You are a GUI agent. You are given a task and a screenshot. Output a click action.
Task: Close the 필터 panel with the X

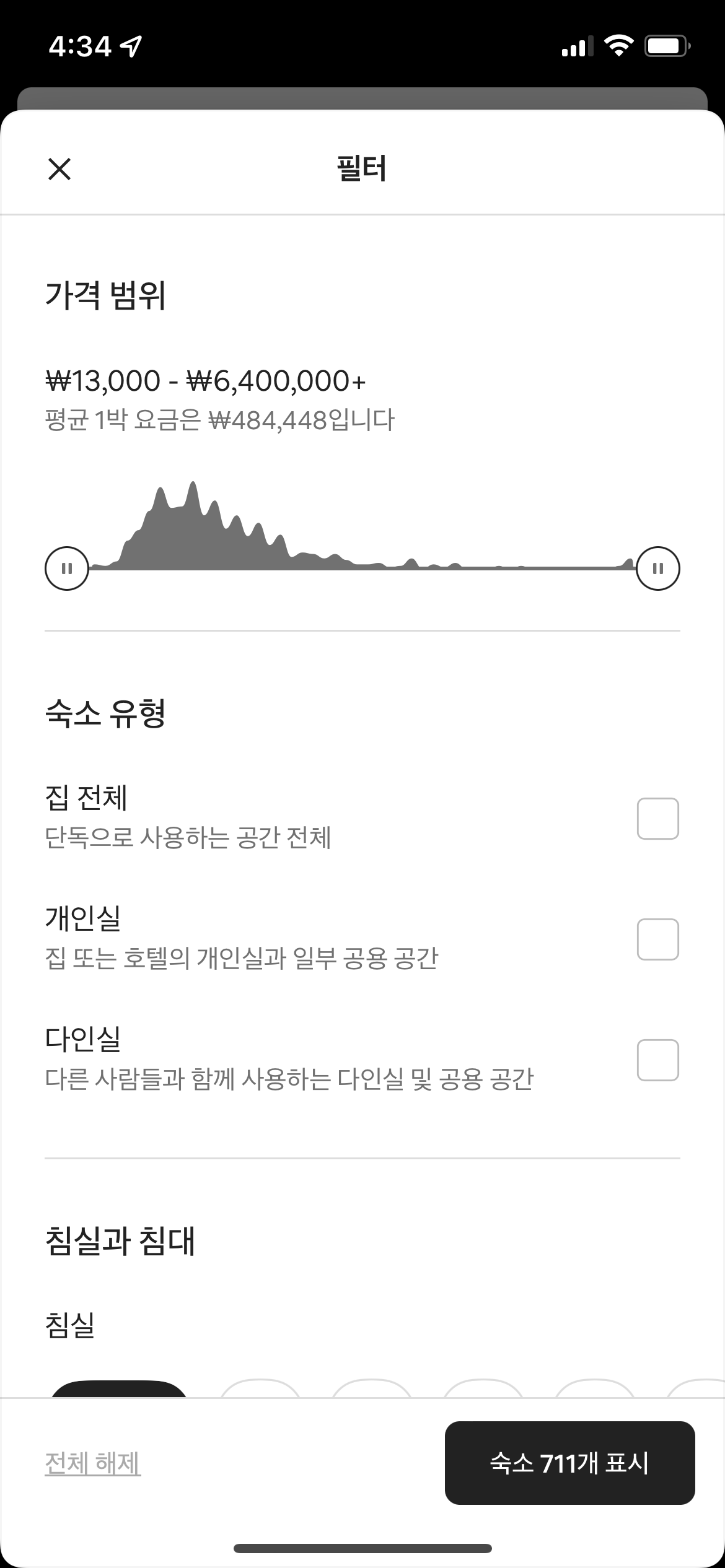[x=60, y=169]
